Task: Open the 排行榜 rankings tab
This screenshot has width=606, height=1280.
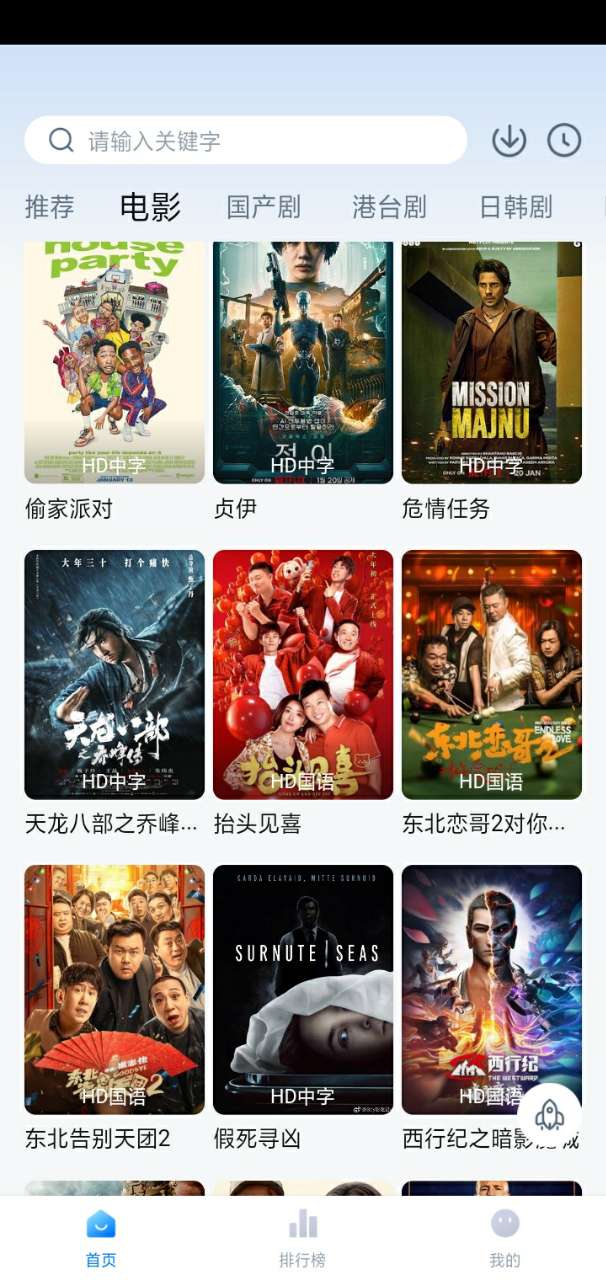Action: (x=302, y=1238)
